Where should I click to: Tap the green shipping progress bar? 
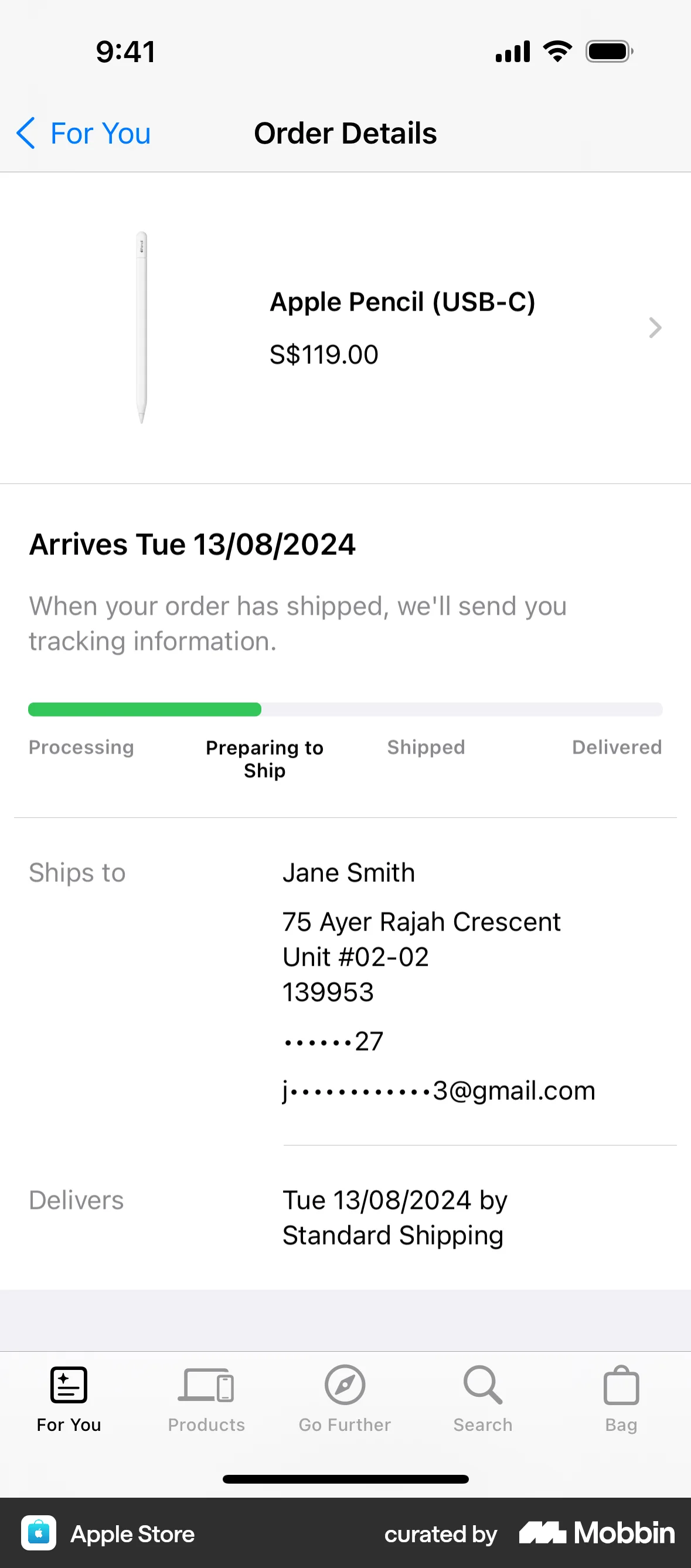pyautogui.click(x=144, y=709)
